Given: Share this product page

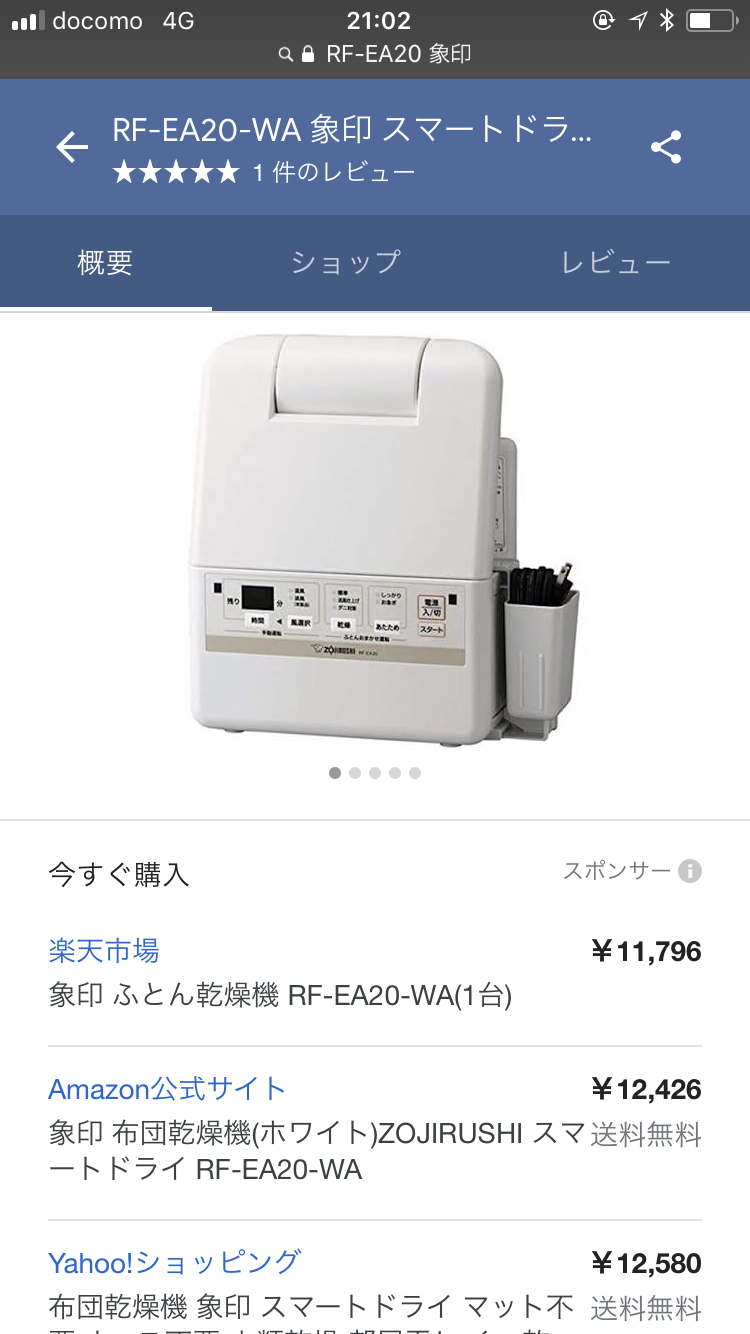Looking at the screenshot, I should [x=666, y=148].
